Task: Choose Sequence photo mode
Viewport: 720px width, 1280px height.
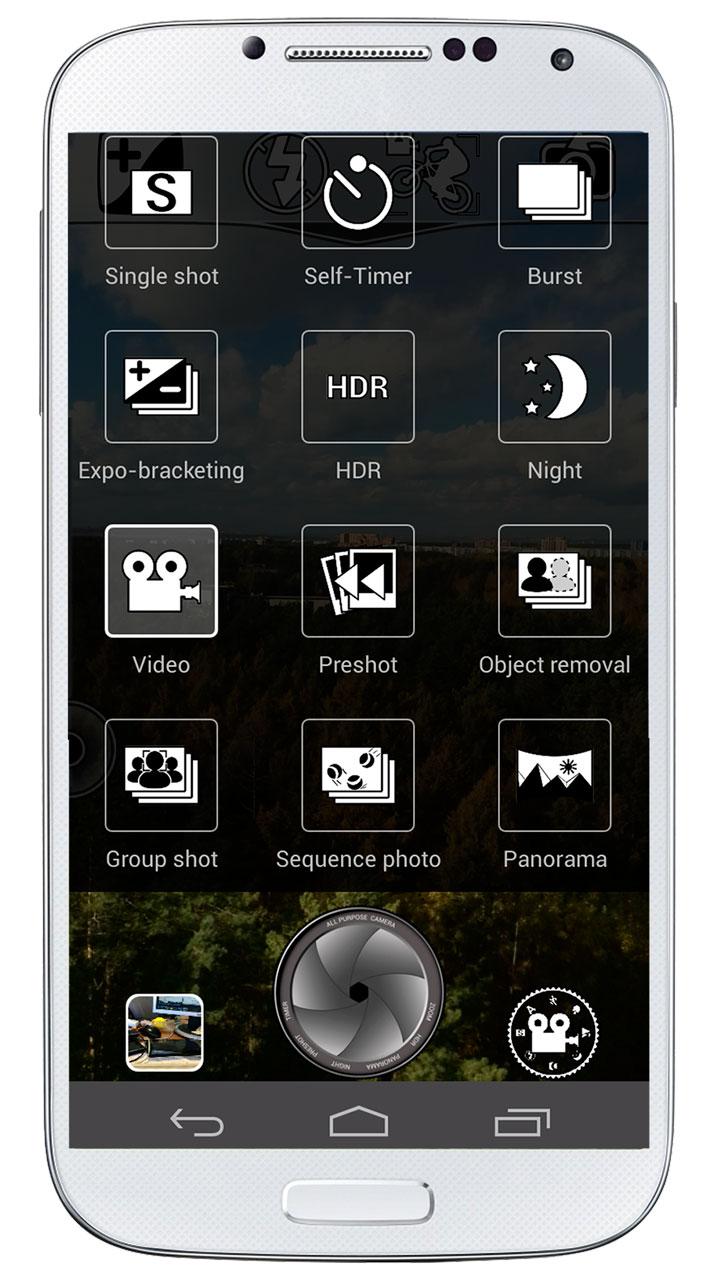Action: click(358, 775)
